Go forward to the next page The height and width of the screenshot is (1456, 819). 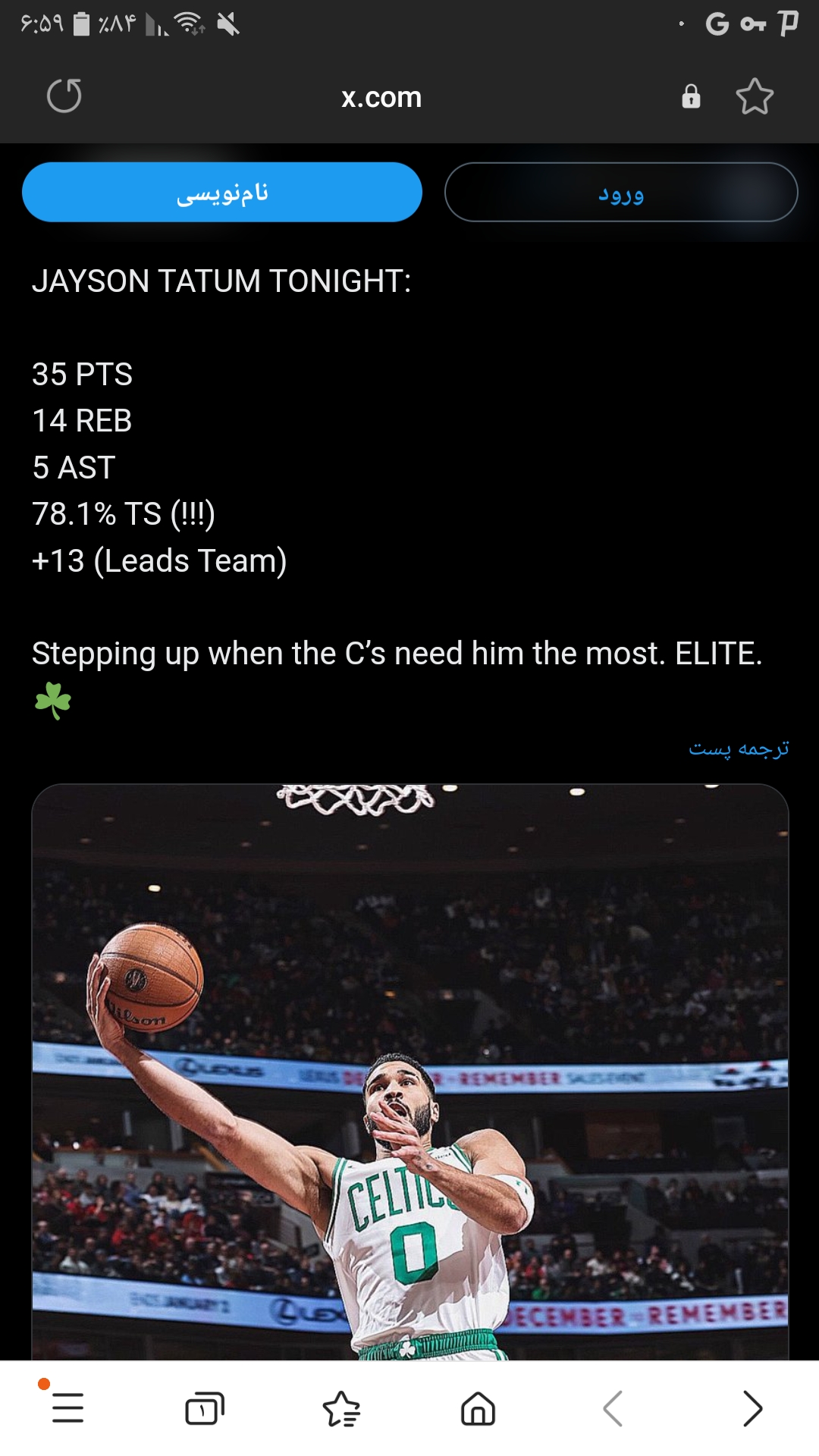pos(752,1408)
